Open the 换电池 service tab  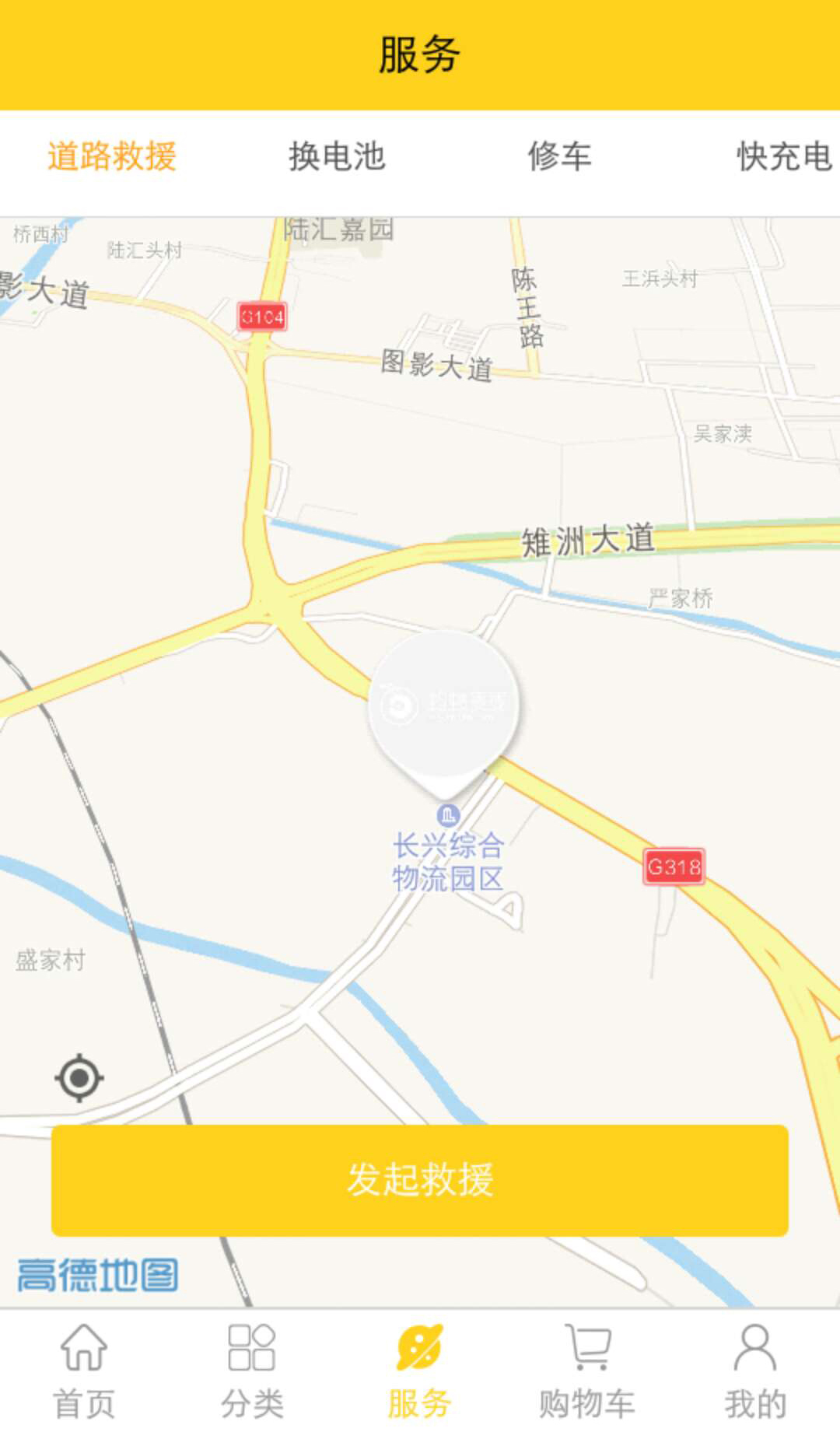coord(337,156)
